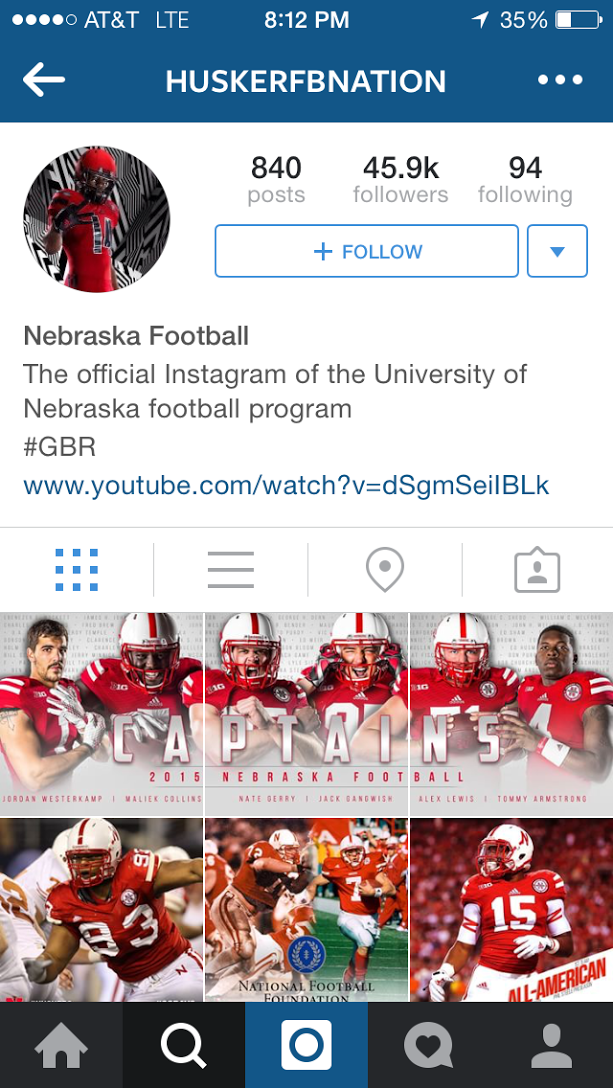Follow the Nebraska Football account
Viewport: 613px width, 1088px height.
[366, 252]
